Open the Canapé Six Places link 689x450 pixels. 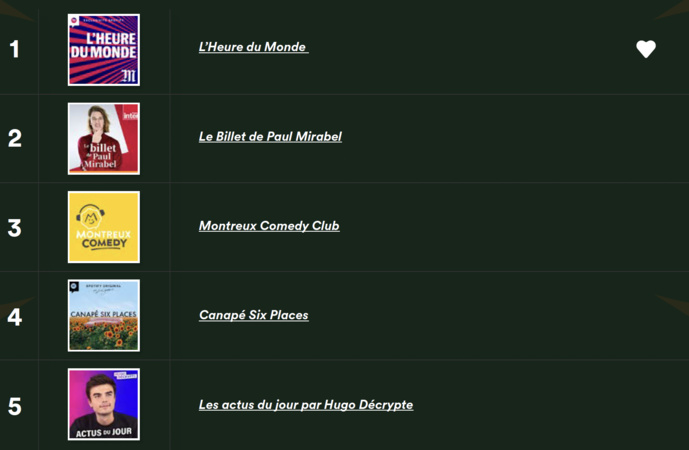tap(253, 315)
